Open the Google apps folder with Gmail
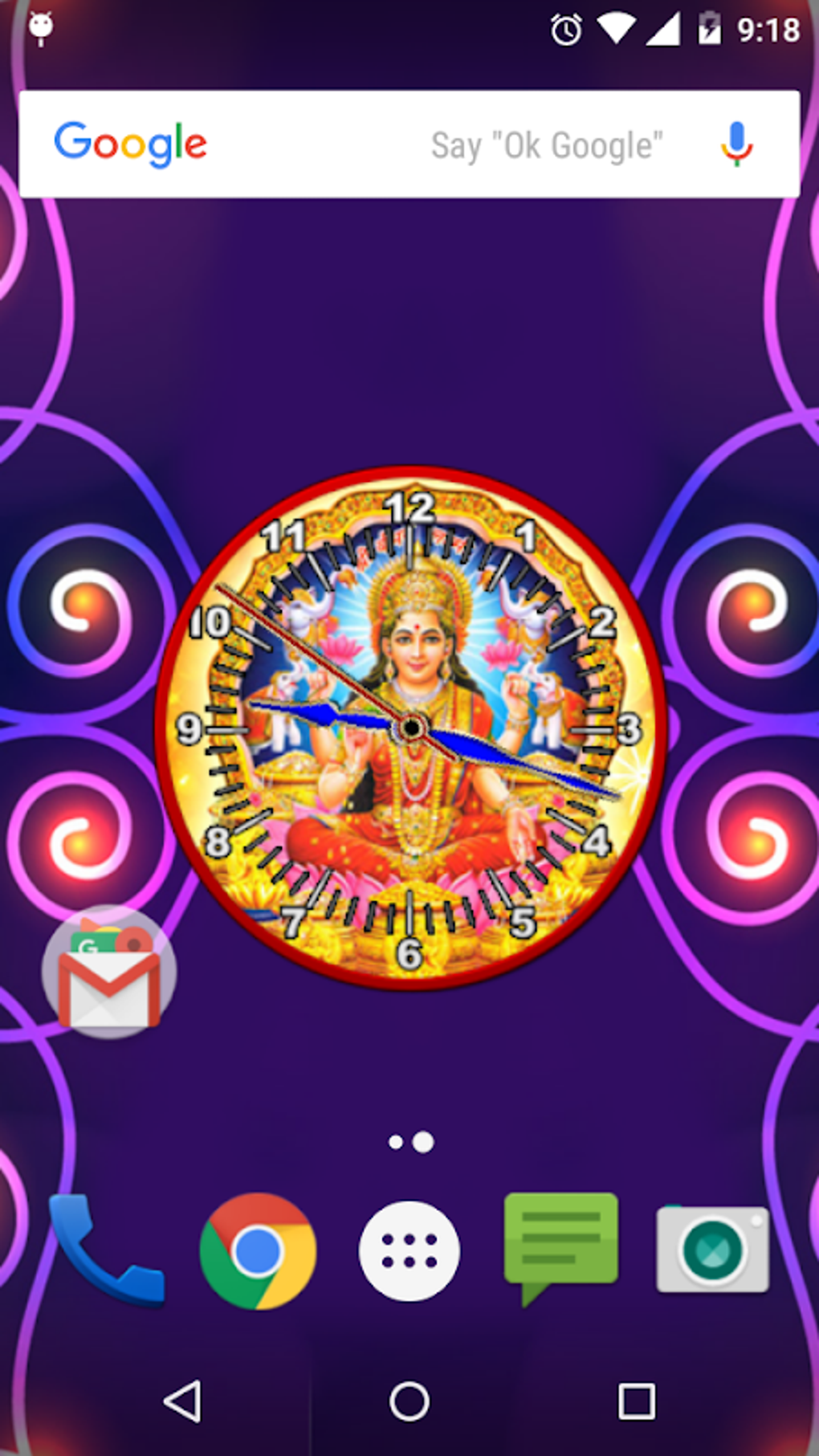This screenshot has width=819, height=1456. [x=108, y=972]
